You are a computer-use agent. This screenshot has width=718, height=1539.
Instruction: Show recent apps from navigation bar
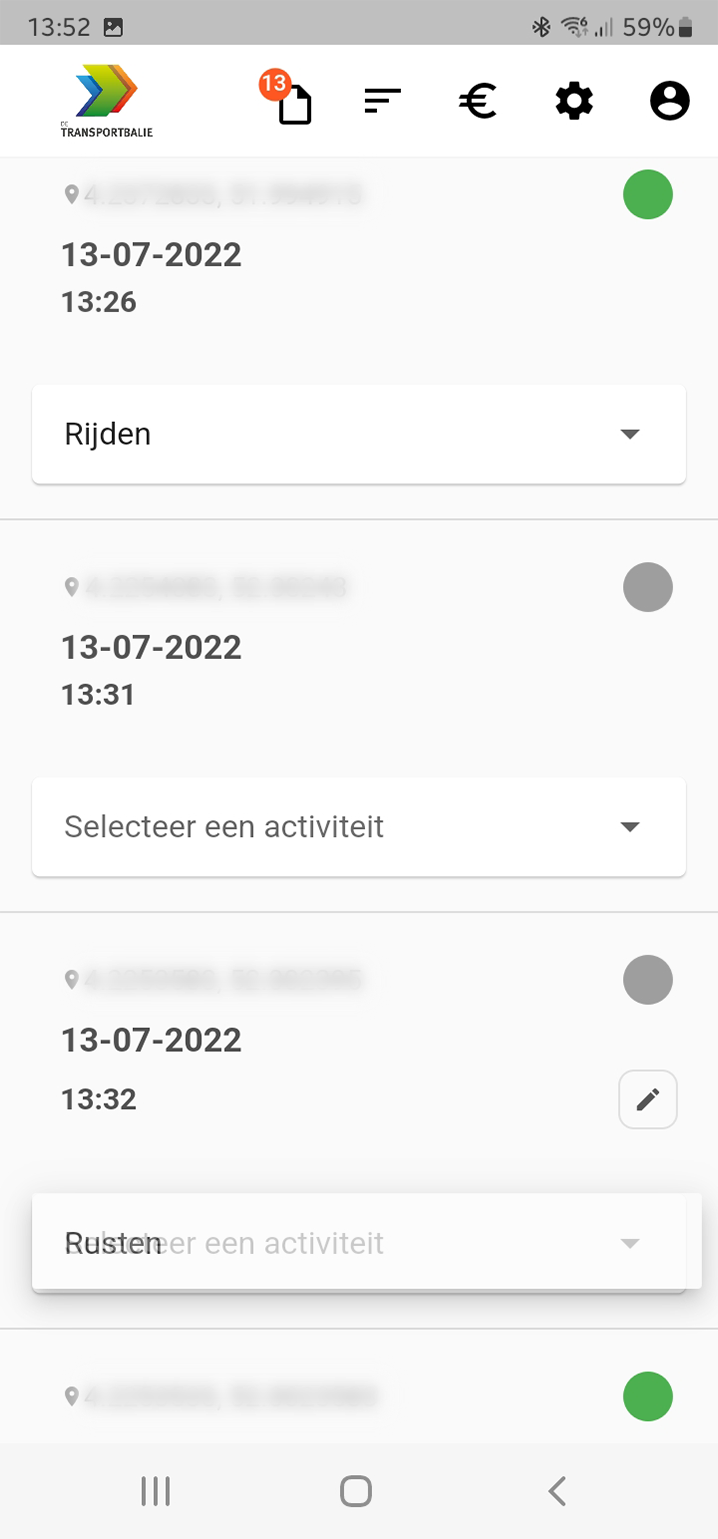155,1491
